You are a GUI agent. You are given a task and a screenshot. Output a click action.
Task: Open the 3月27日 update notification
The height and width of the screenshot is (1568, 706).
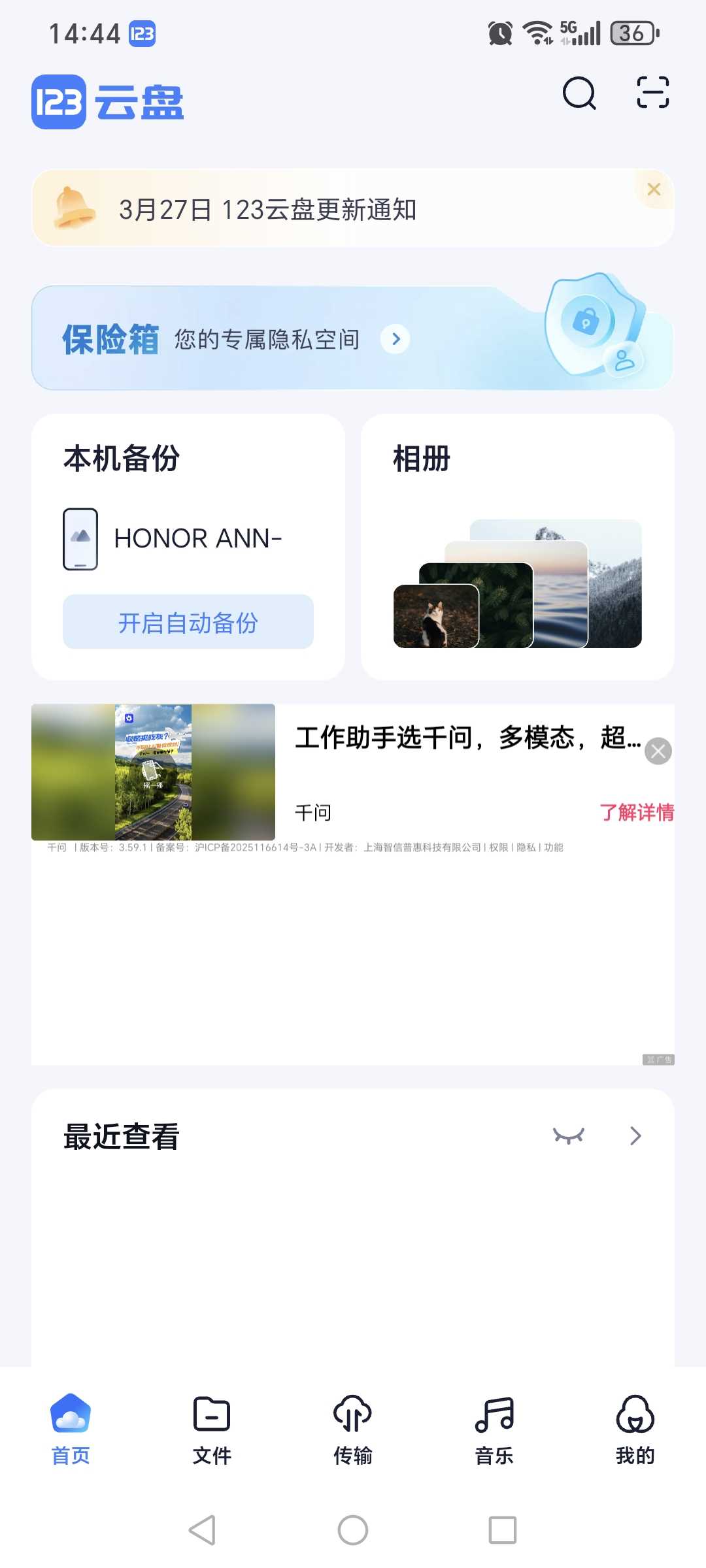(268, 210)
